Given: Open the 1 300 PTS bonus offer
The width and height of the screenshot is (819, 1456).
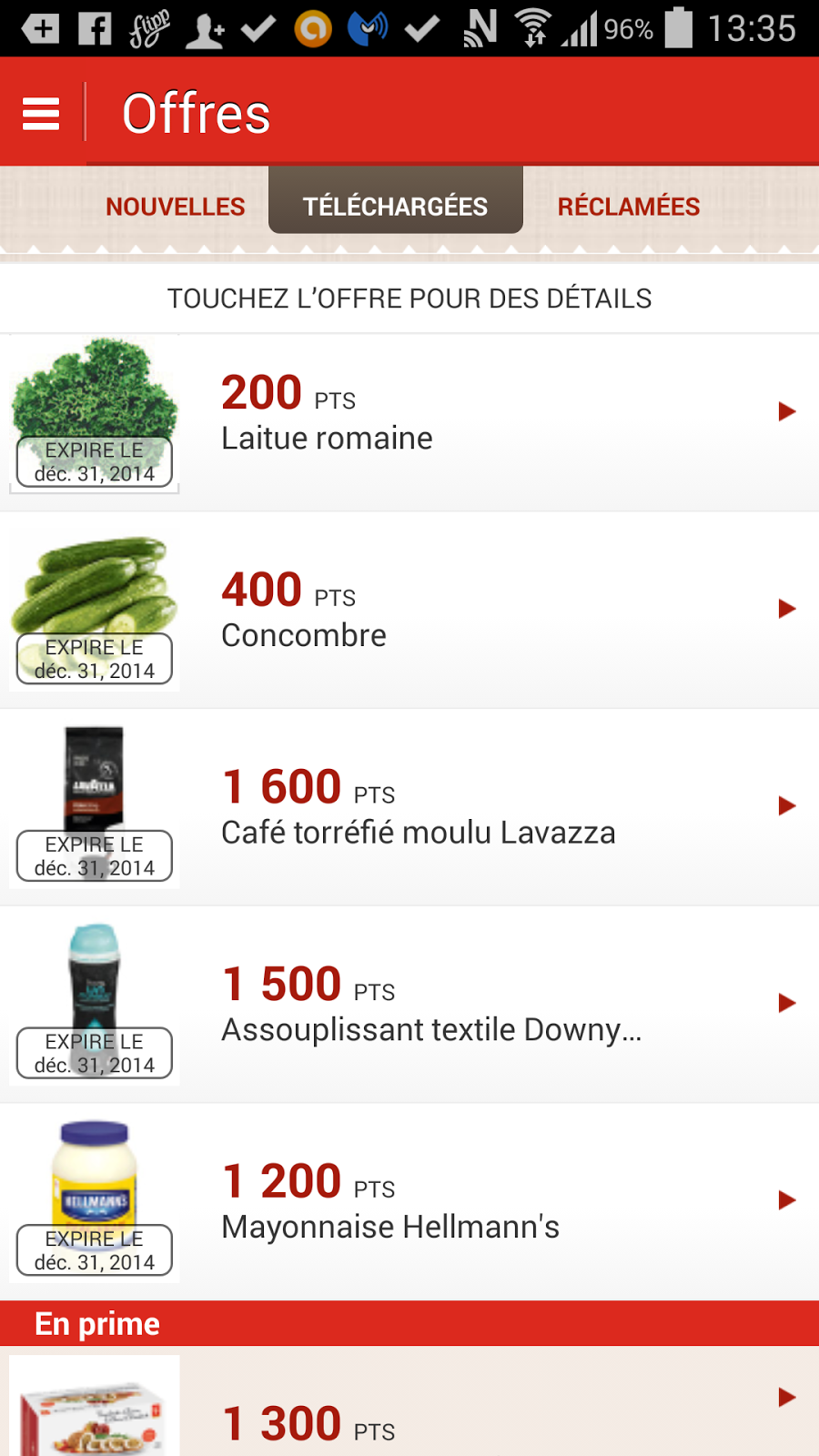Looking at the screenshot, I should point(409,1406).
